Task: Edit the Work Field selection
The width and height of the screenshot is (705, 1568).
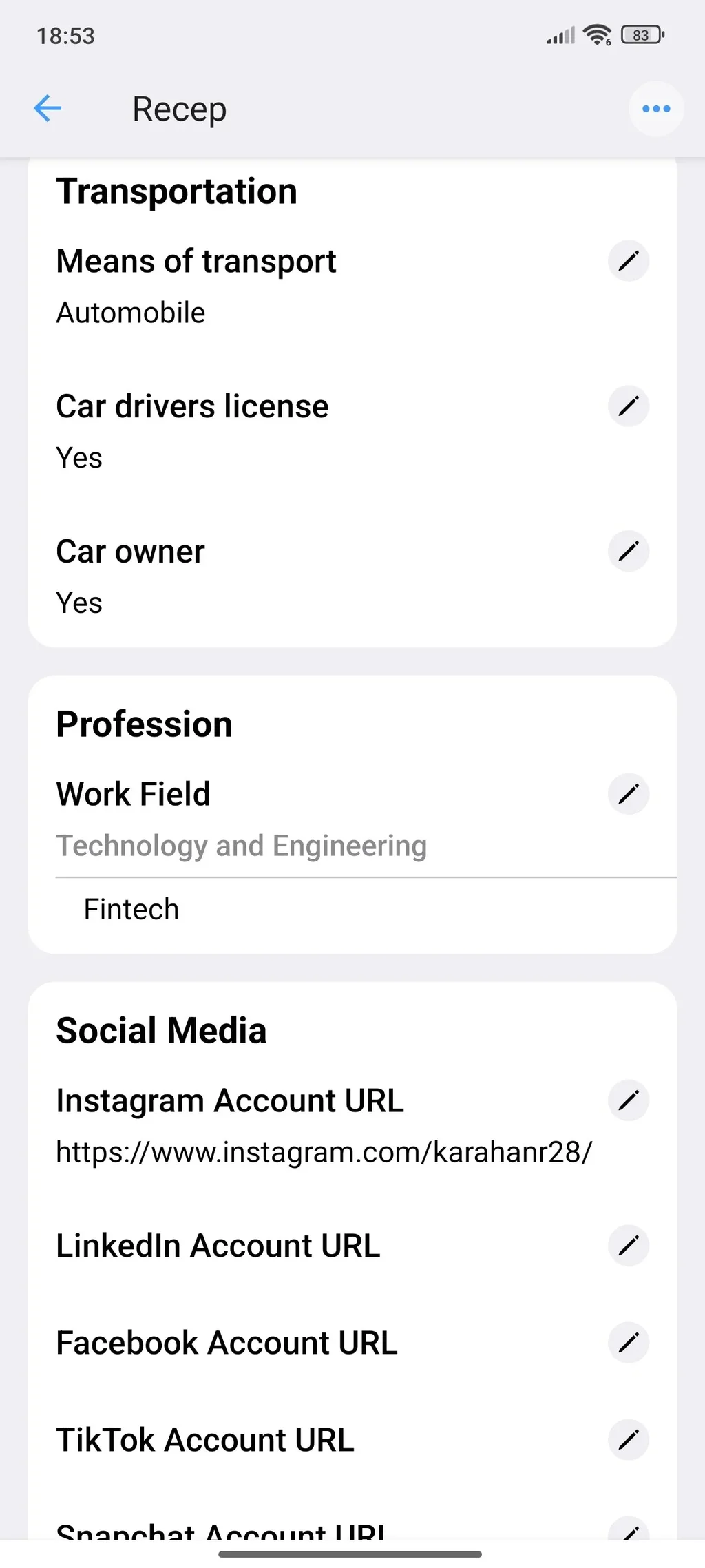Action: coord(628,794)
